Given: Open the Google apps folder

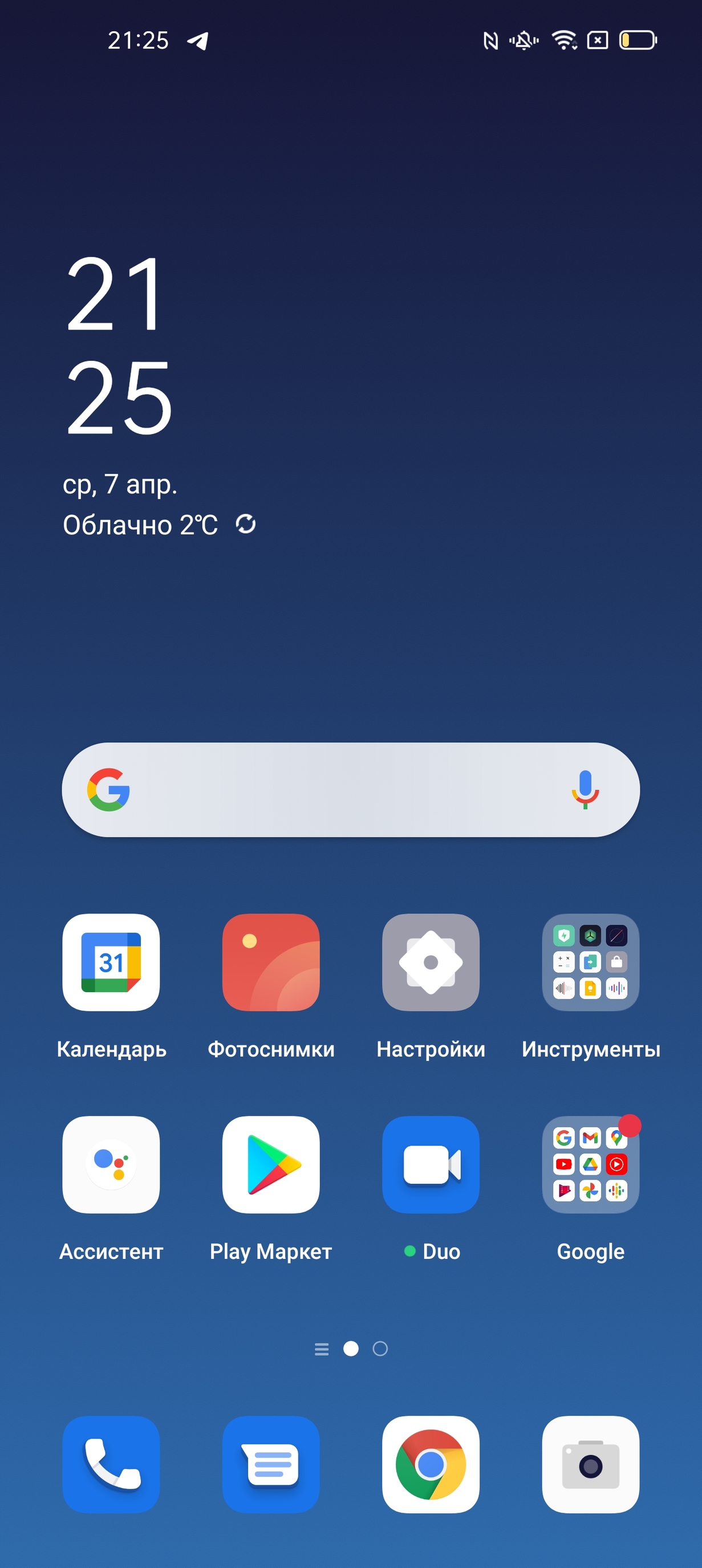Looking at the screenshot, I should click(x=590, y=1164).
